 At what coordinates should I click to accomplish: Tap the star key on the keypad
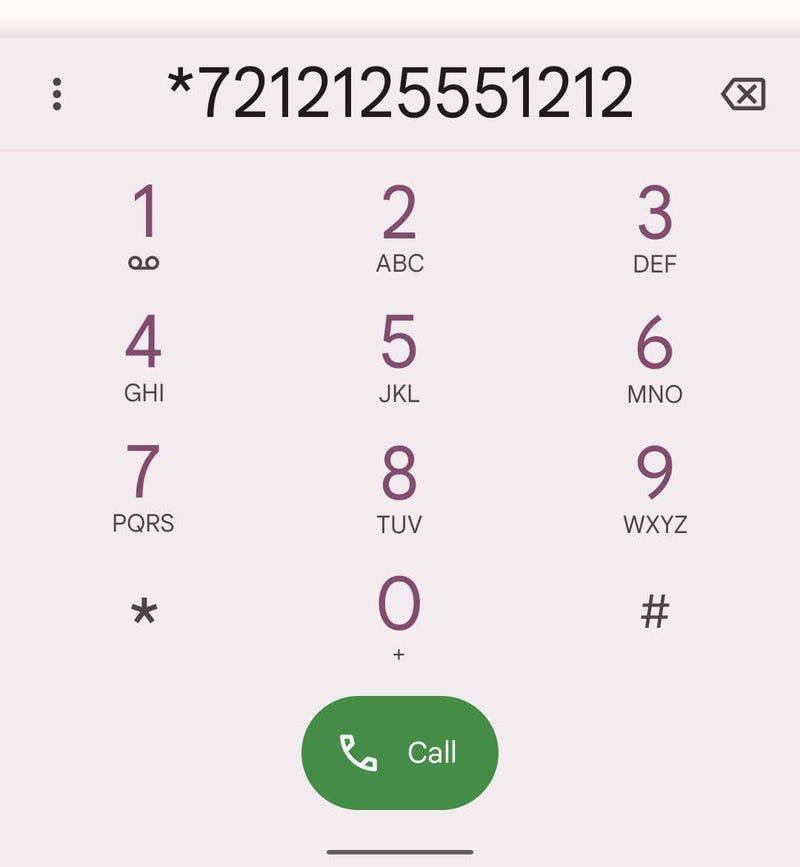[x=144, y=612]
